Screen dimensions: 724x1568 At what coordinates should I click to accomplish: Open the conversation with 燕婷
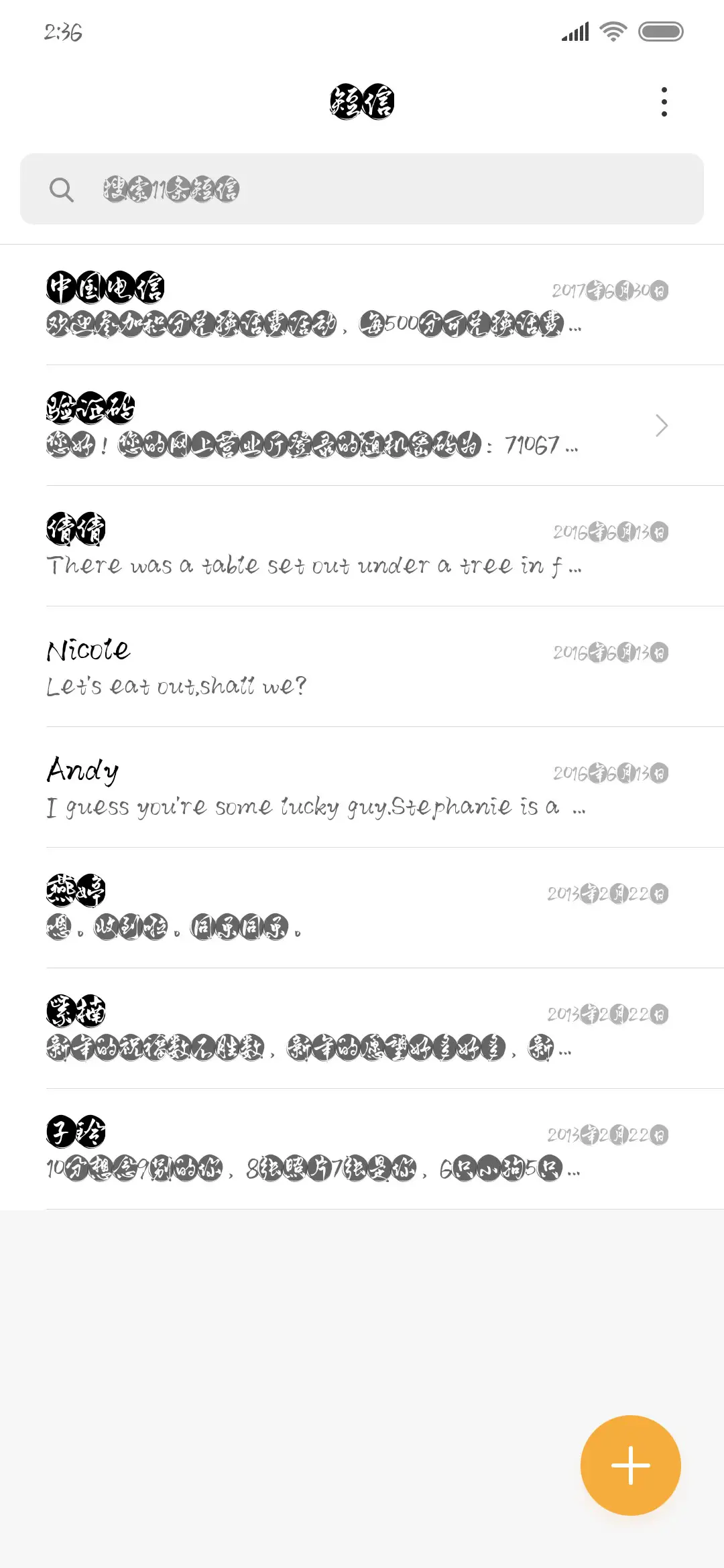(x=362, y=909)
